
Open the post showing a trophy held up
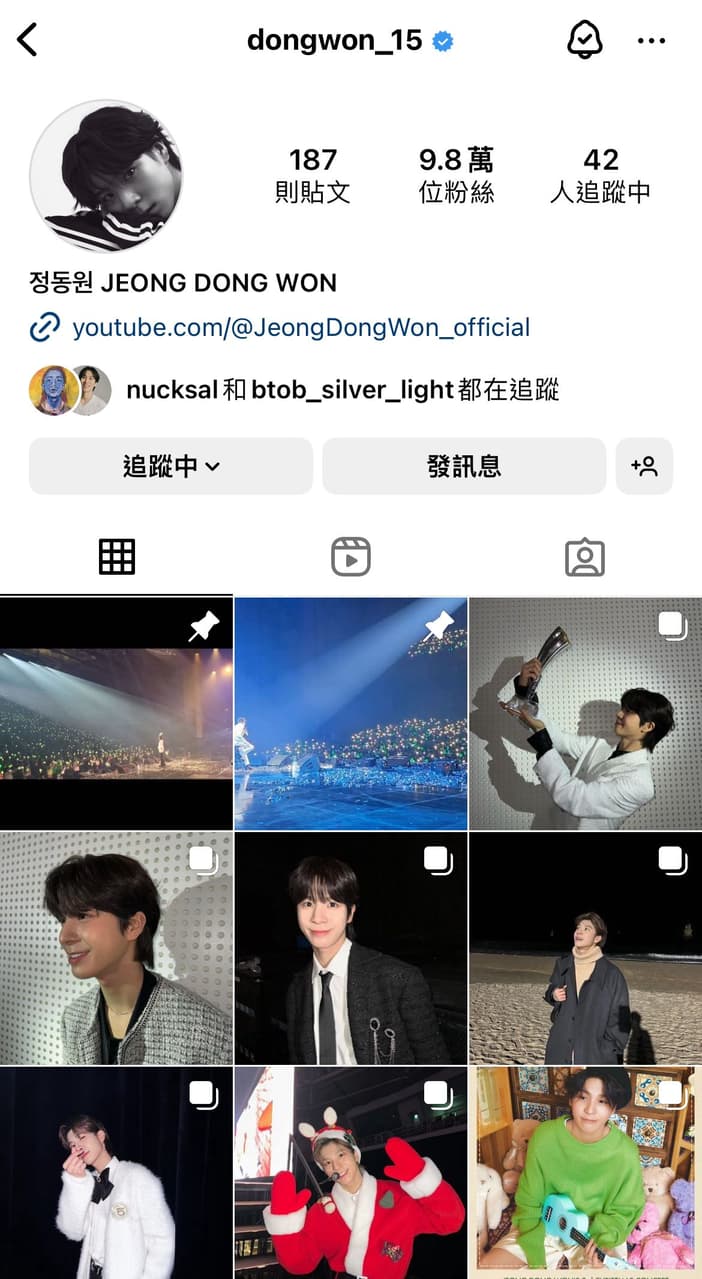pos(585,714)
